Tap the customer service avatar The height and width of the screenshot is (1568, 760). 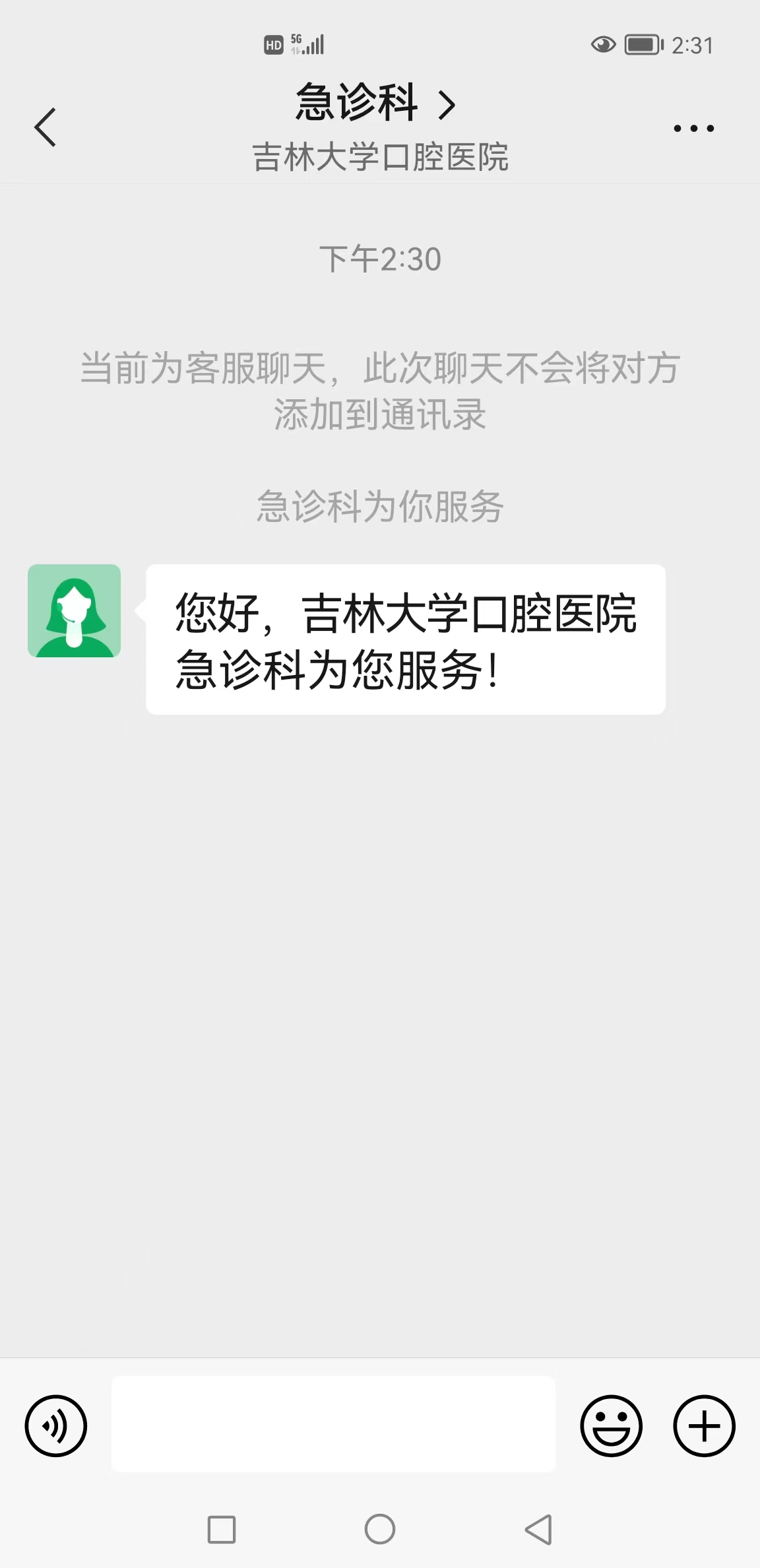(x=74, y=610)
